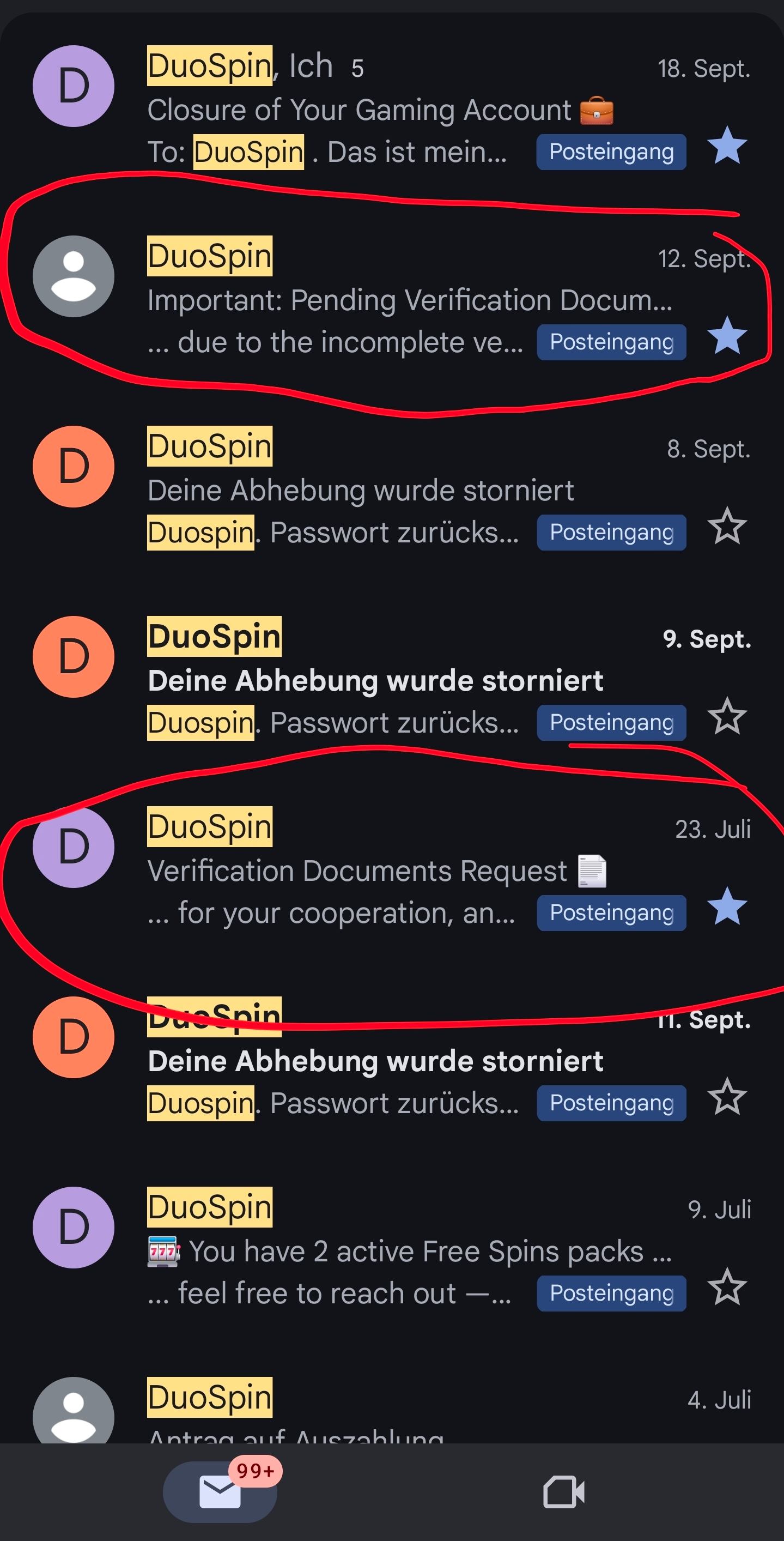Unstar the Verification Documents Request email

(727, 907)
